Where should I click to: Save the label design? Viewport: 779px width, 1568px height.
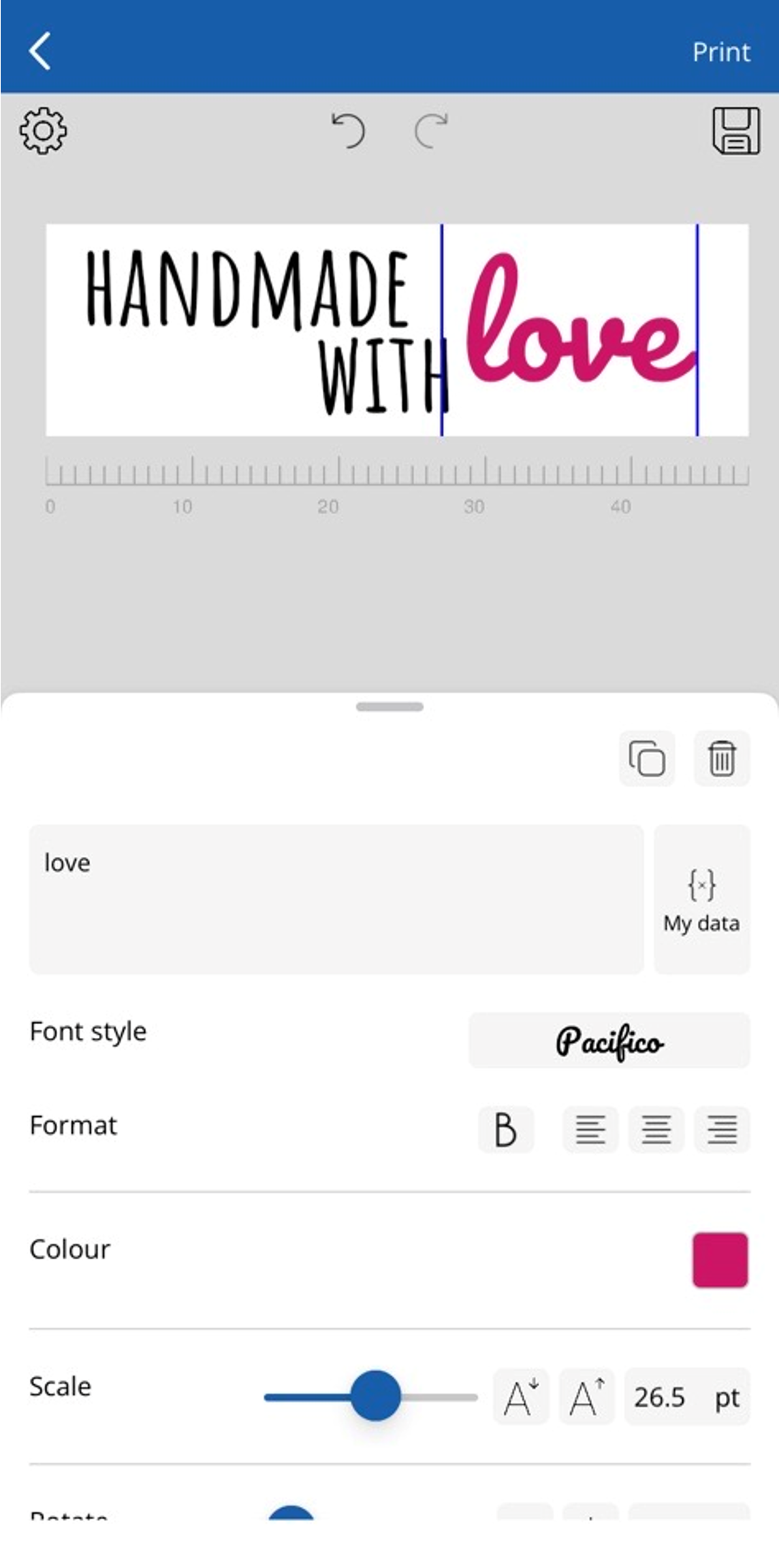735,130
